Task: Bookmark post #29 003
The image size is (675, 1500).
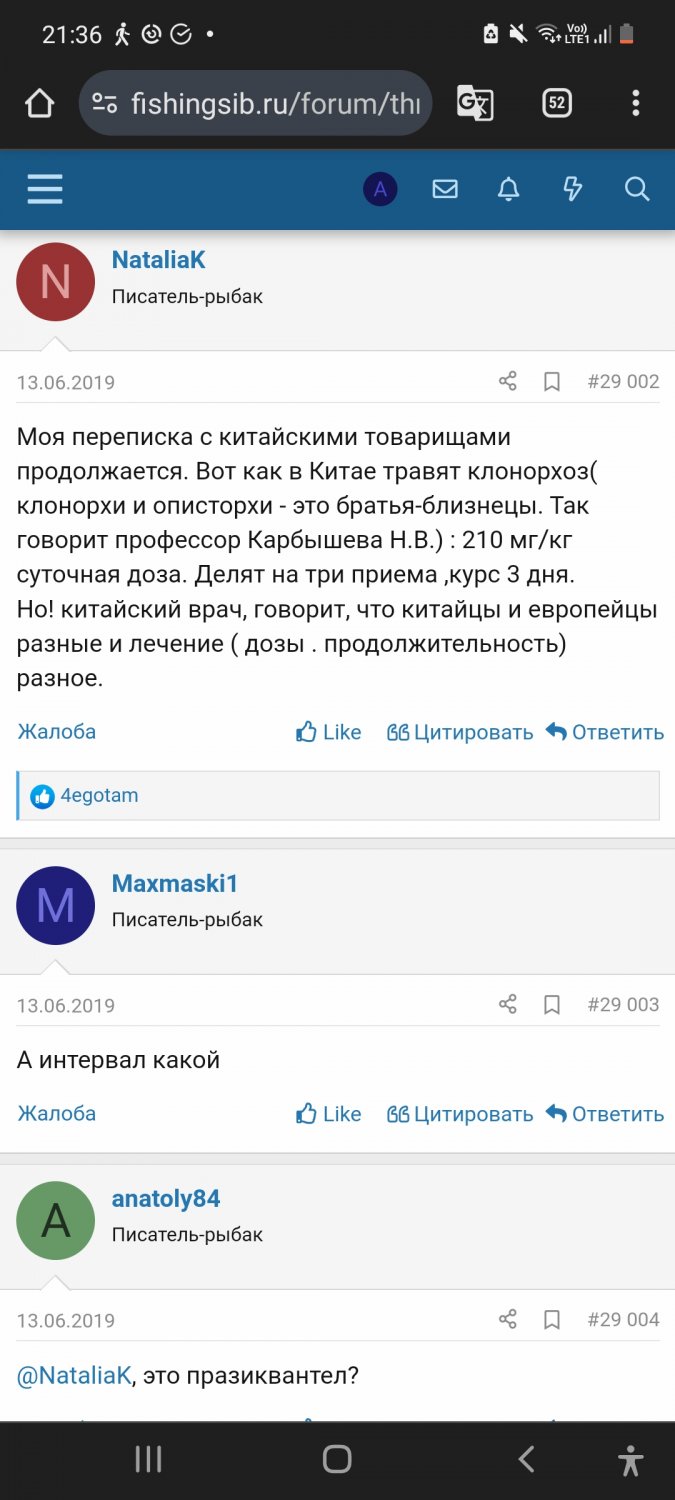Action: [x=551, y=1005]
